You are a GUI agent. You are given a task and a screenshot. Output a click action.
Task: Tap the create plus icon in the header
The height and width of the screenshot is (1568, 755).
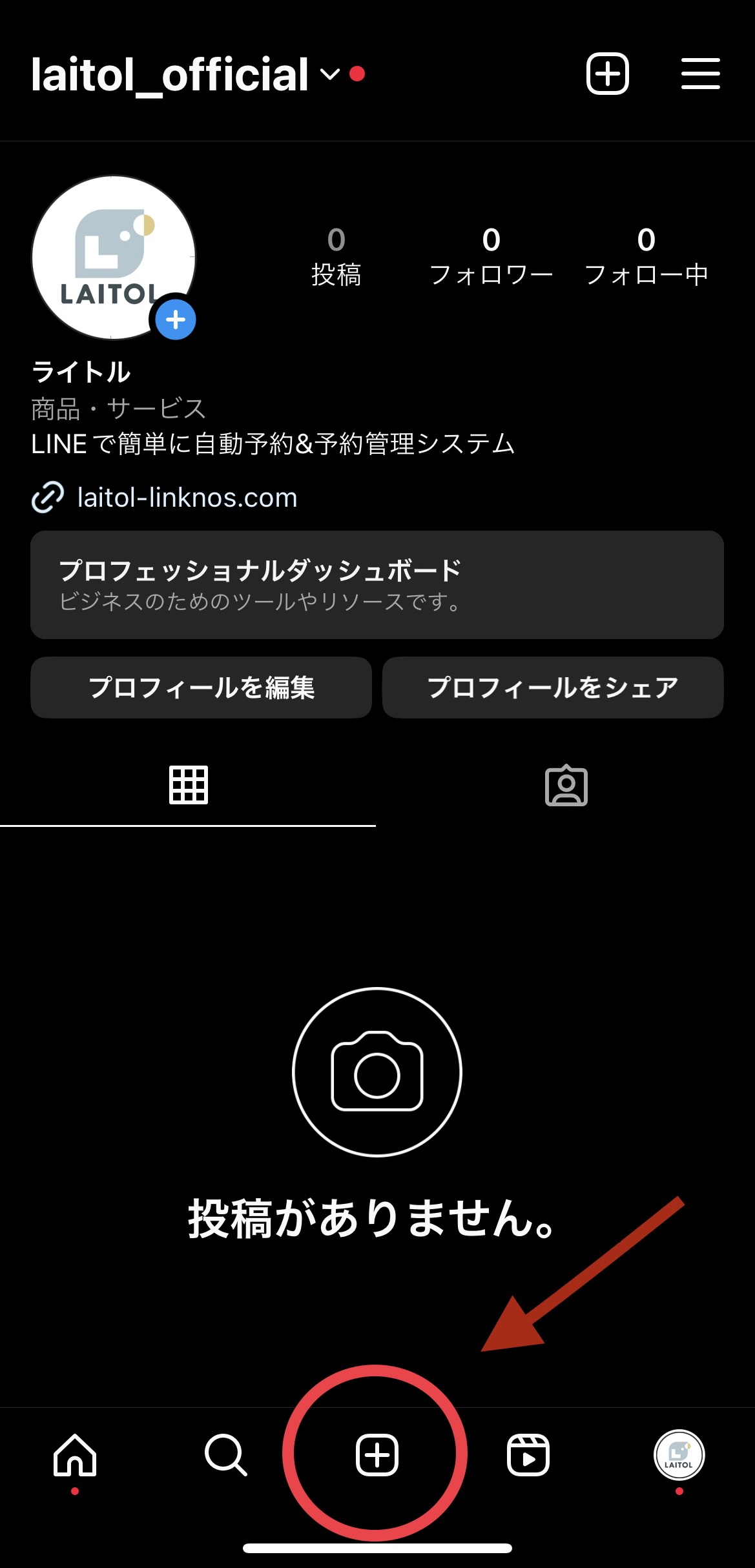[x=607, y=74]
